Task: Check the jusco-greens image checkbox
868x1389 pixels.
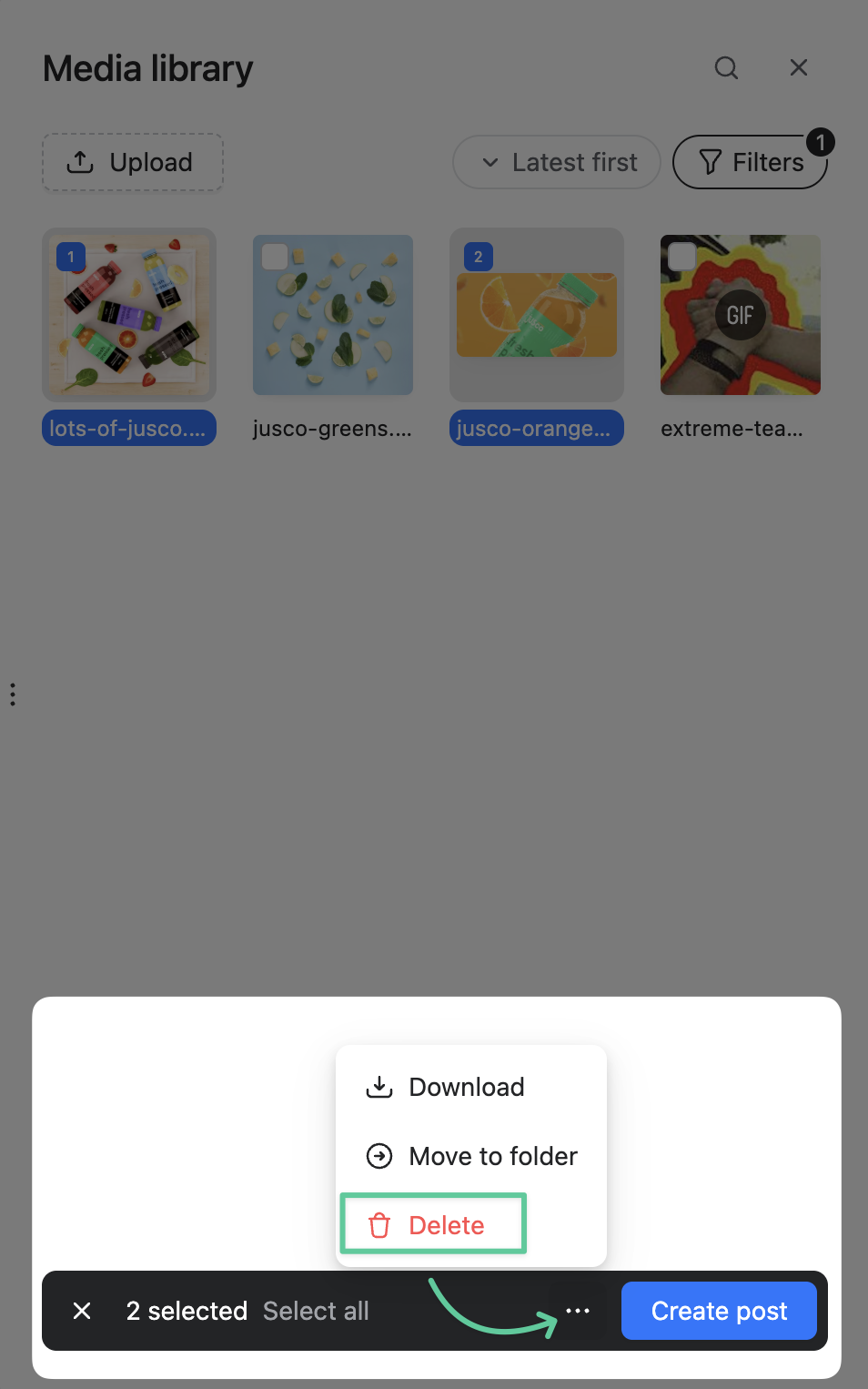Action: click(275, 257)
